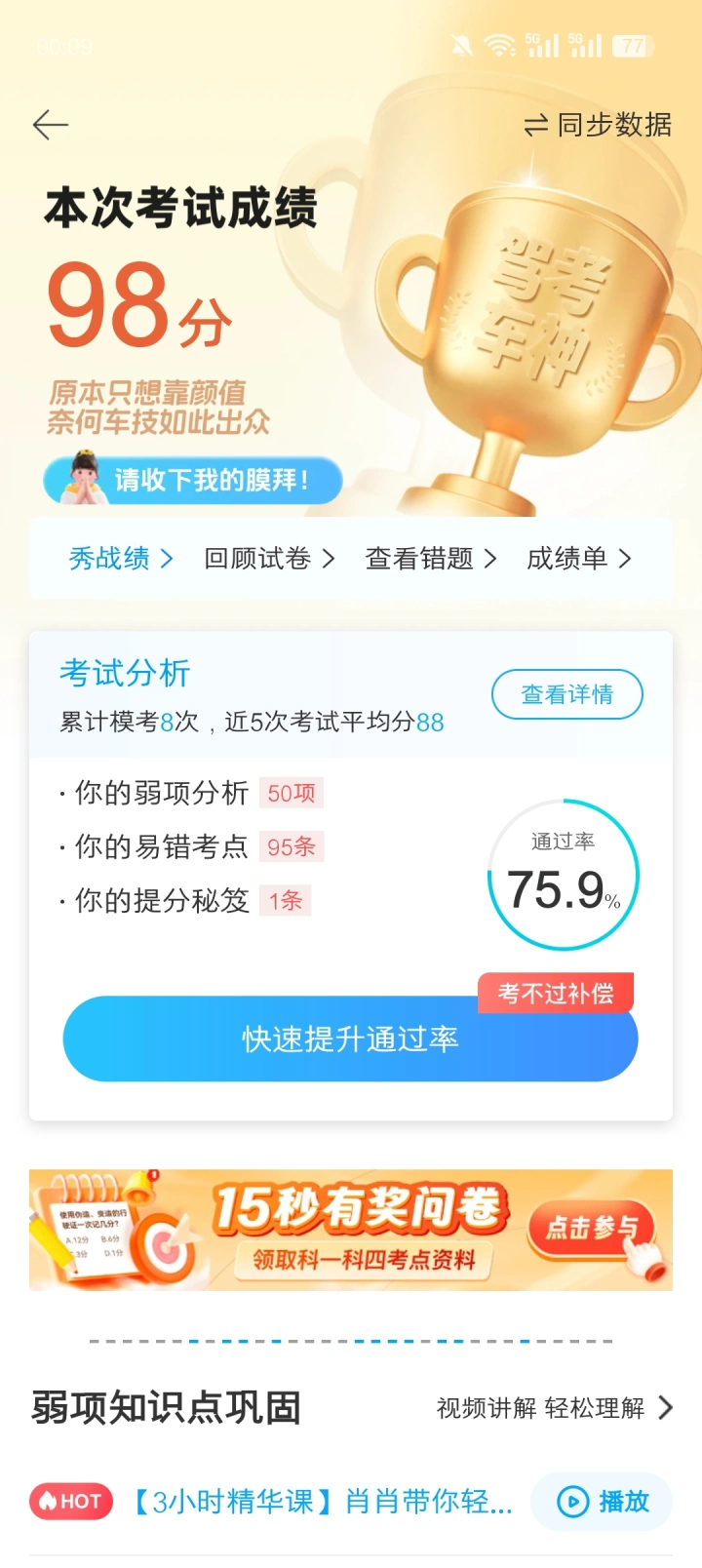Tap the 请收下我的膜拜 banner
The height and width of the screenshot is (1568, 702).
193,480
